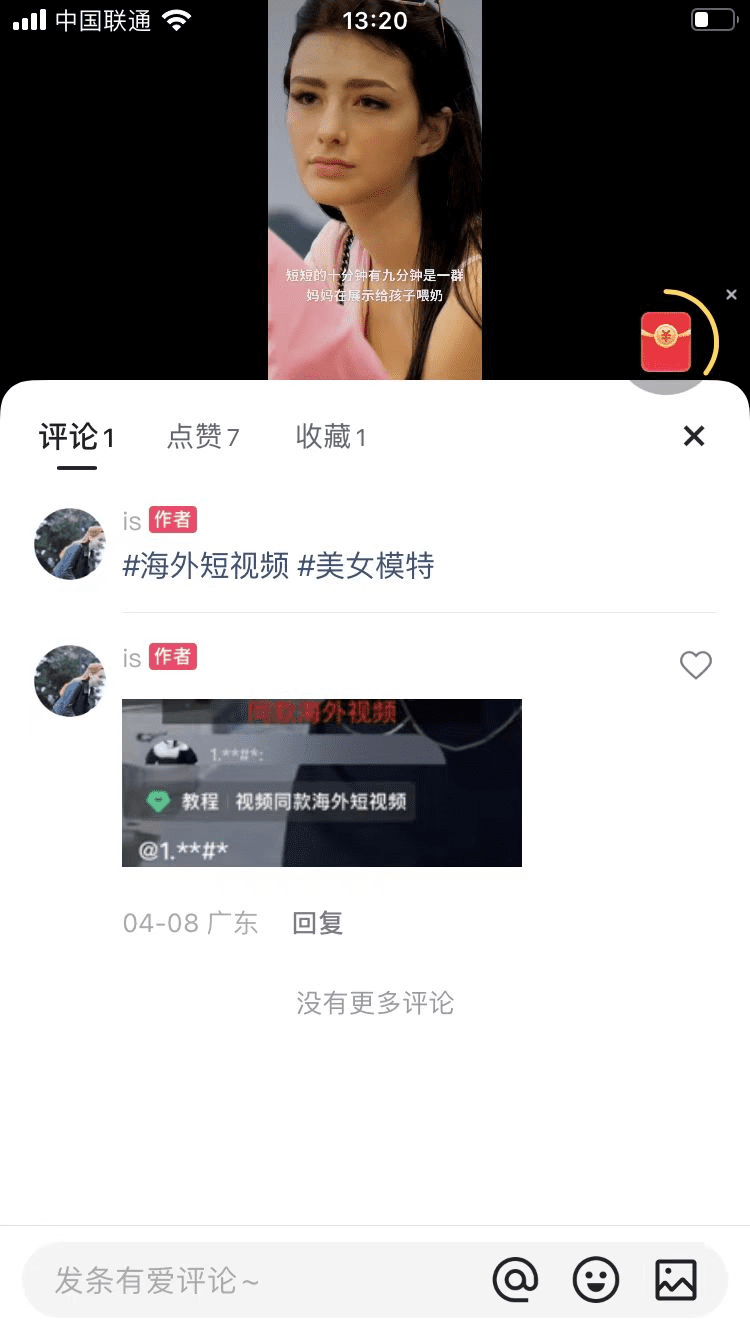Image resolution: width=750 pixels, height=1334 pixels.
Task: Tap 回复 to reply to the comment
Action: [318, 923]
